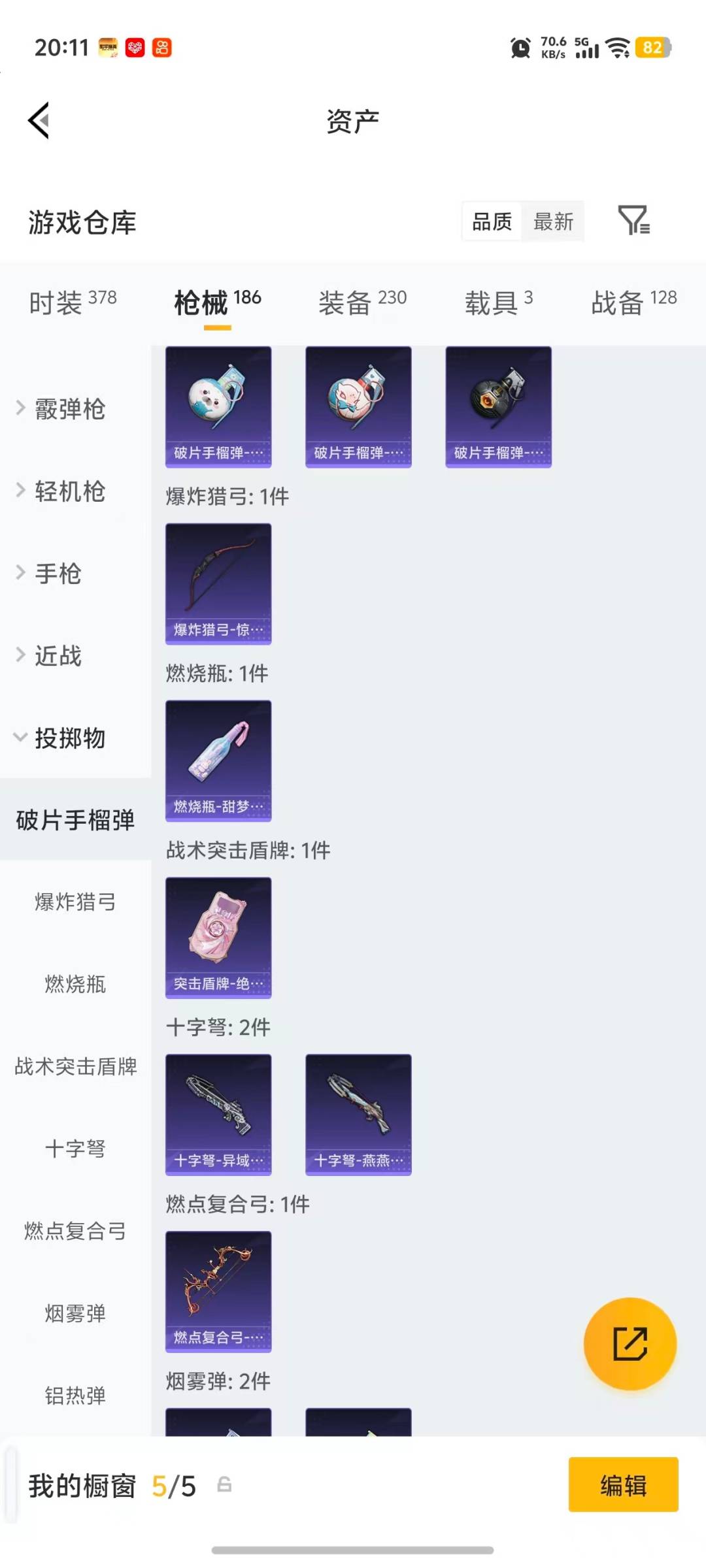
Task: Open the 十字弩-异域 crossbow item
Action: click(218, 1115)
